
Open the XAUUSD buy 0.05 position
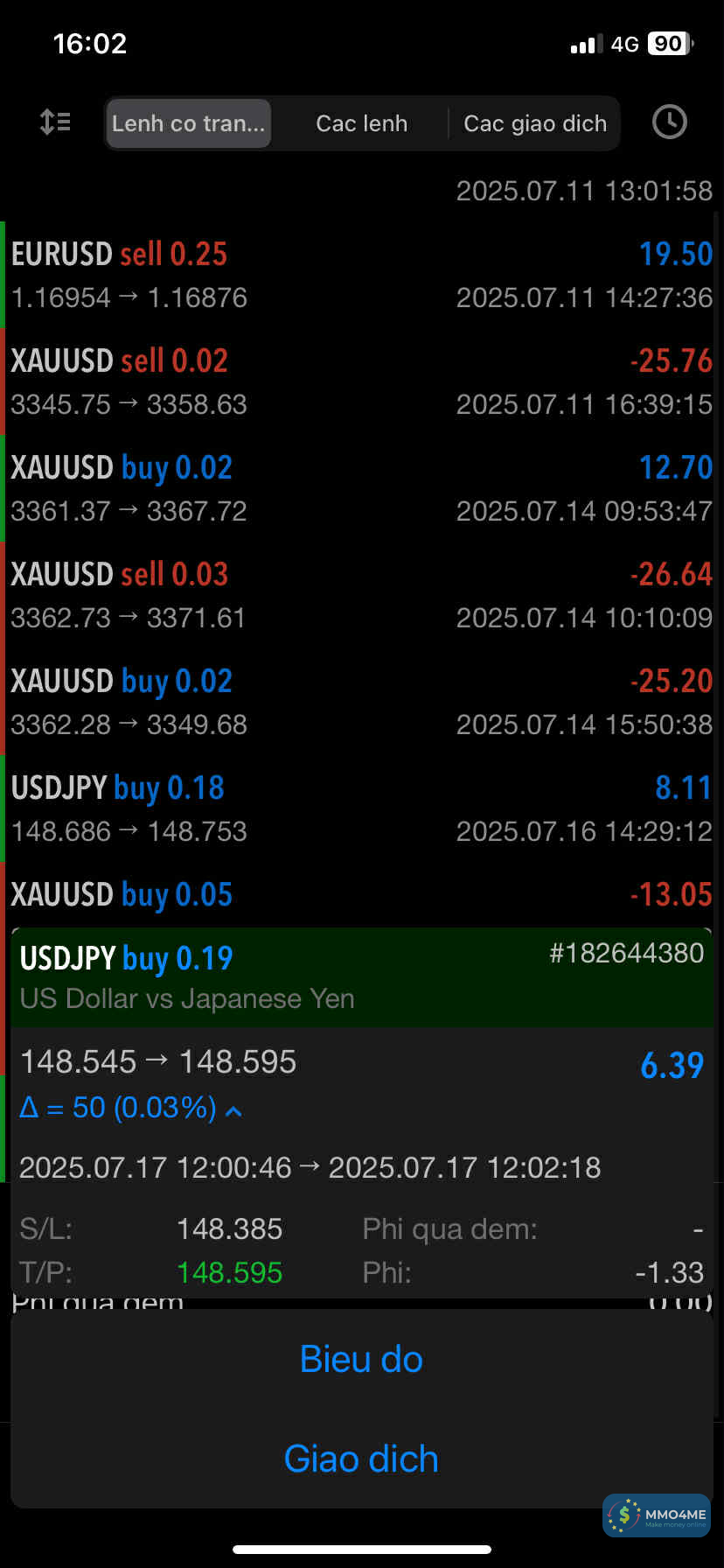[361, 896]
